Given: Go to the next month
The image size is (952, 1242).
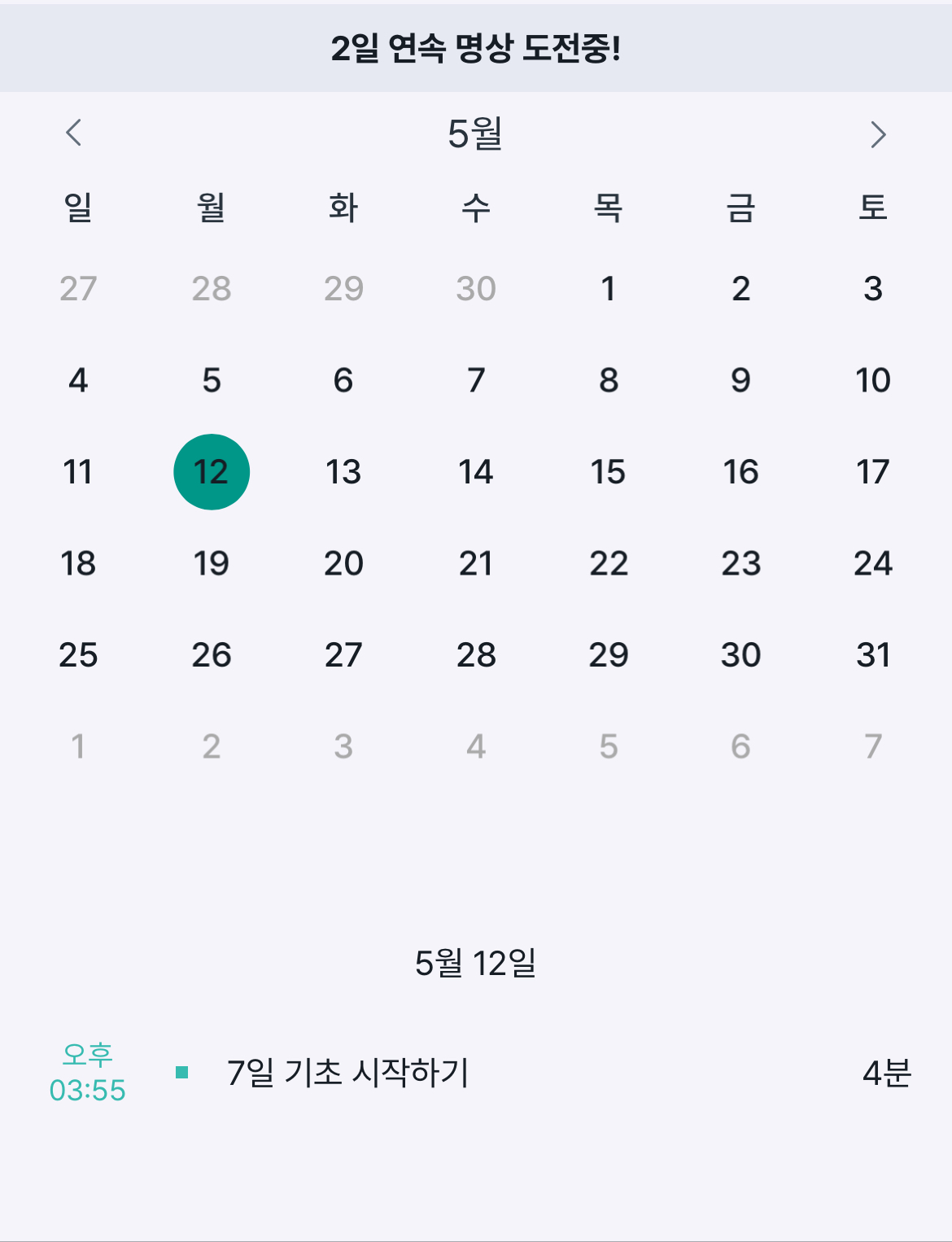Looking at the screenshot, I should [877, 134].
